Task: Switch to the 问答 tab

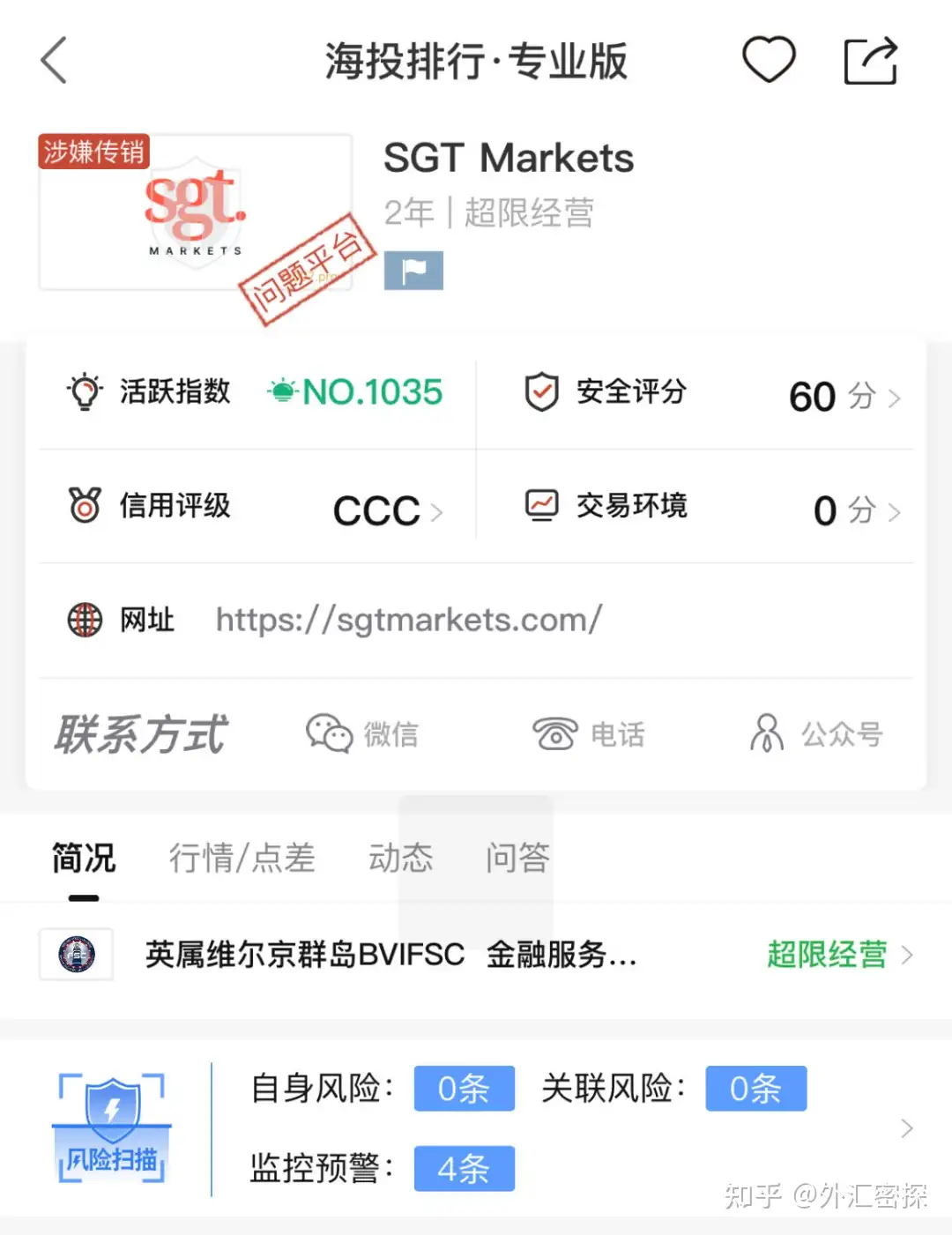Action: (517, 858)
